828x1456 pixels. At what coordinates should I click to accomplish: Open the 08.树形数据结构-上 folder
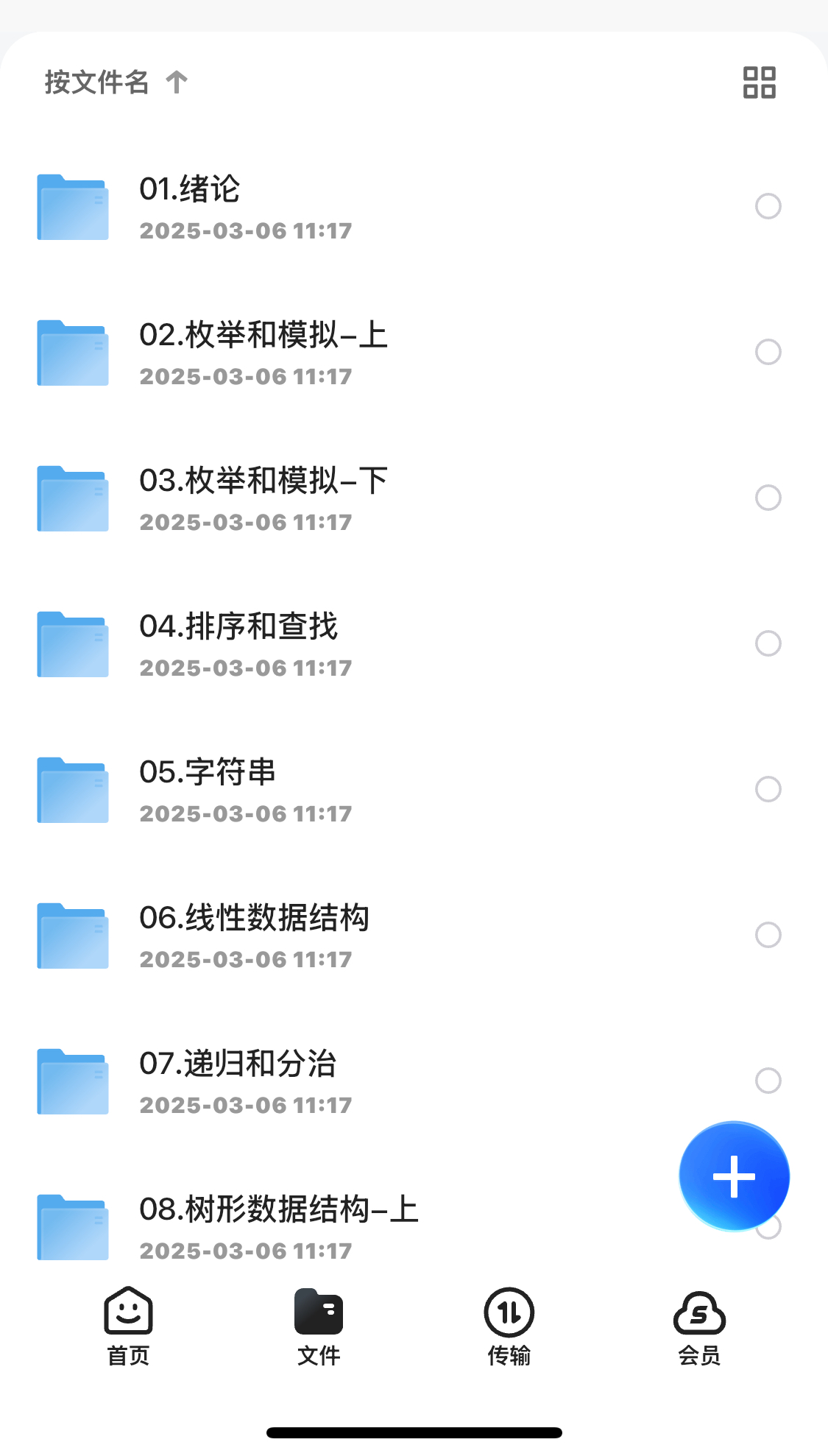pyautogui.click(x=353, y=1227)
